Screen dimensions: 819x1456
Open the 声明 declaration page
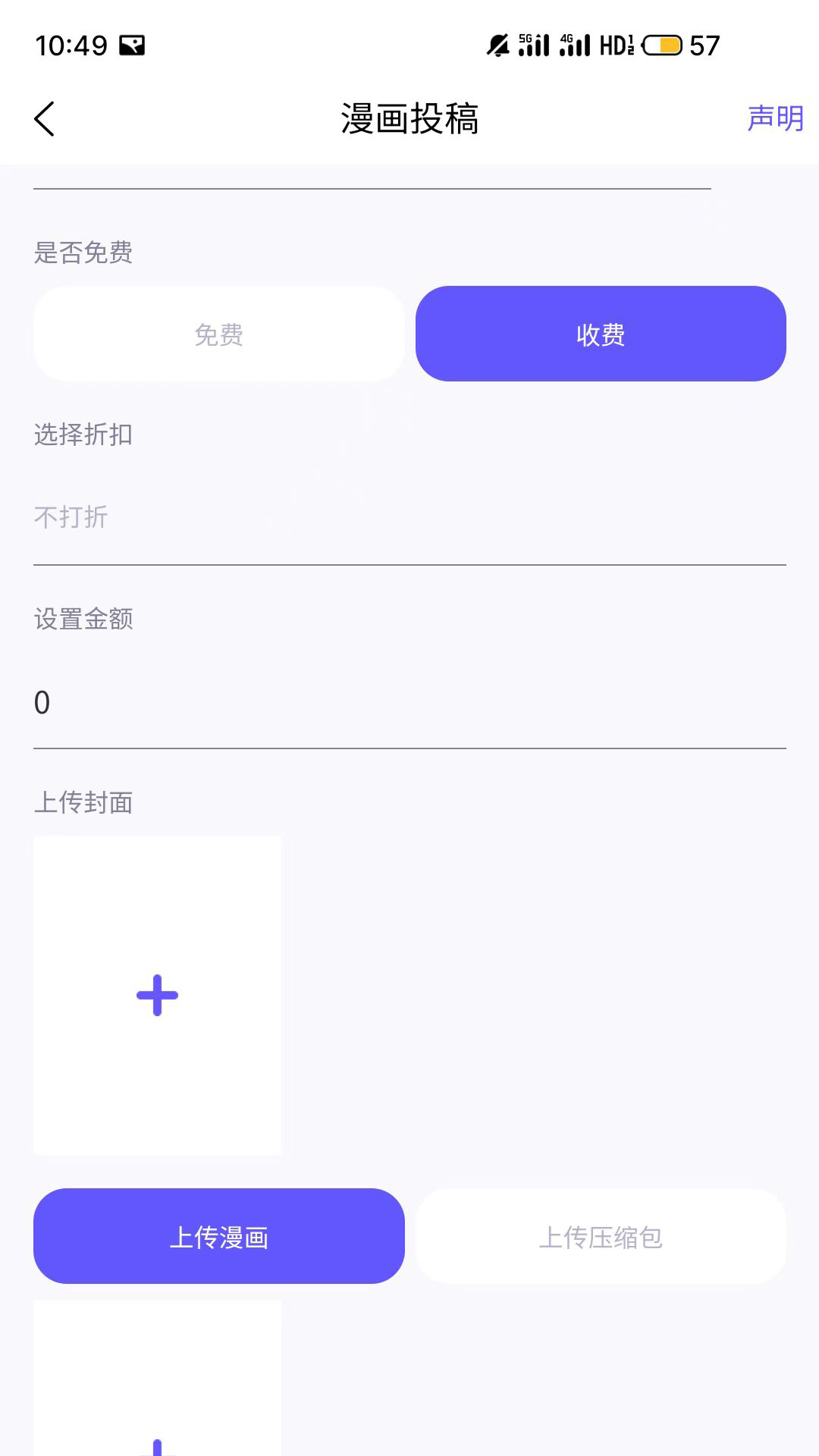point(775,118)
